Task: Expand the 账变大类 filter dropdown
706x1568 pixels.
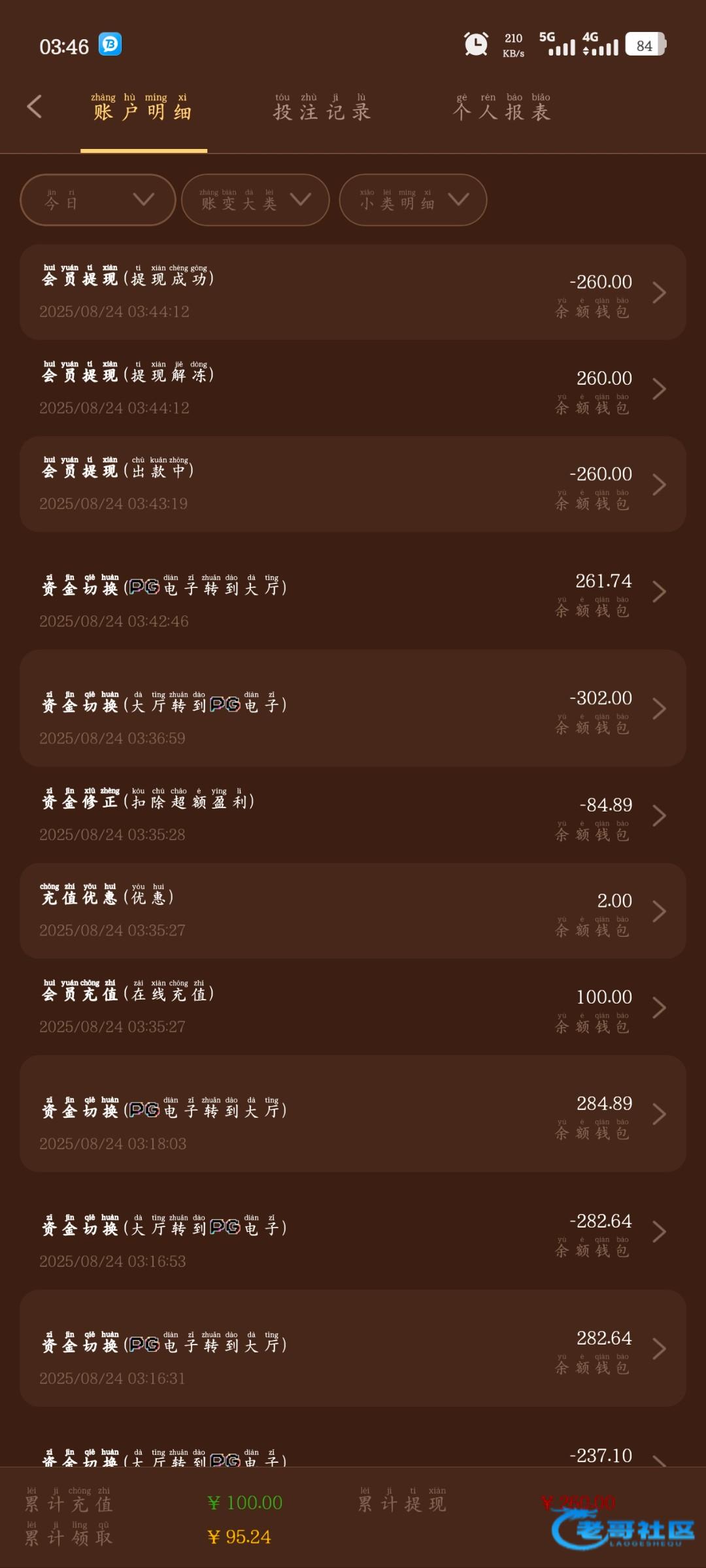Action: (x=256, y=200)
